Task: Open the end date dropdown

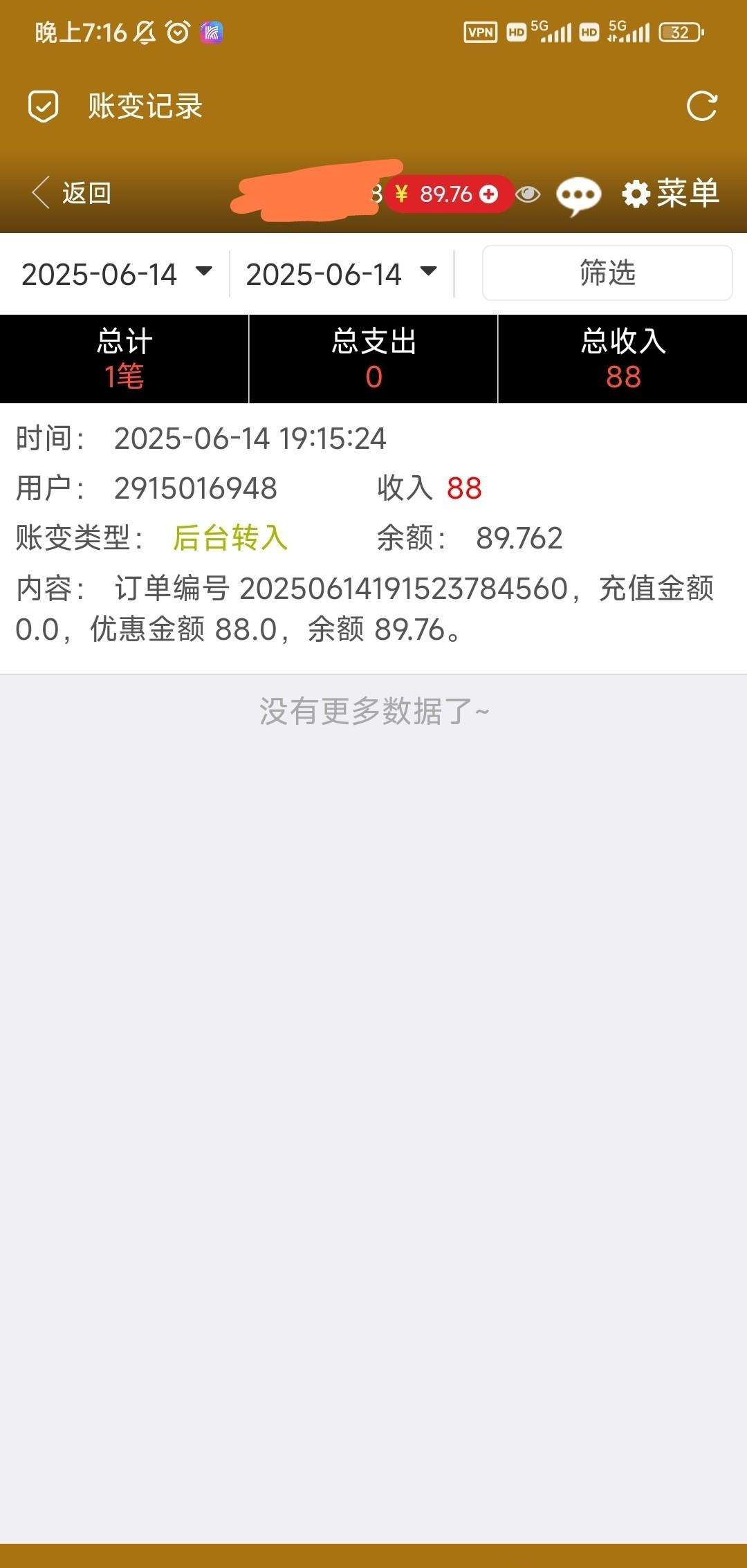Action: pyautogui.click(x=341, y=274)
